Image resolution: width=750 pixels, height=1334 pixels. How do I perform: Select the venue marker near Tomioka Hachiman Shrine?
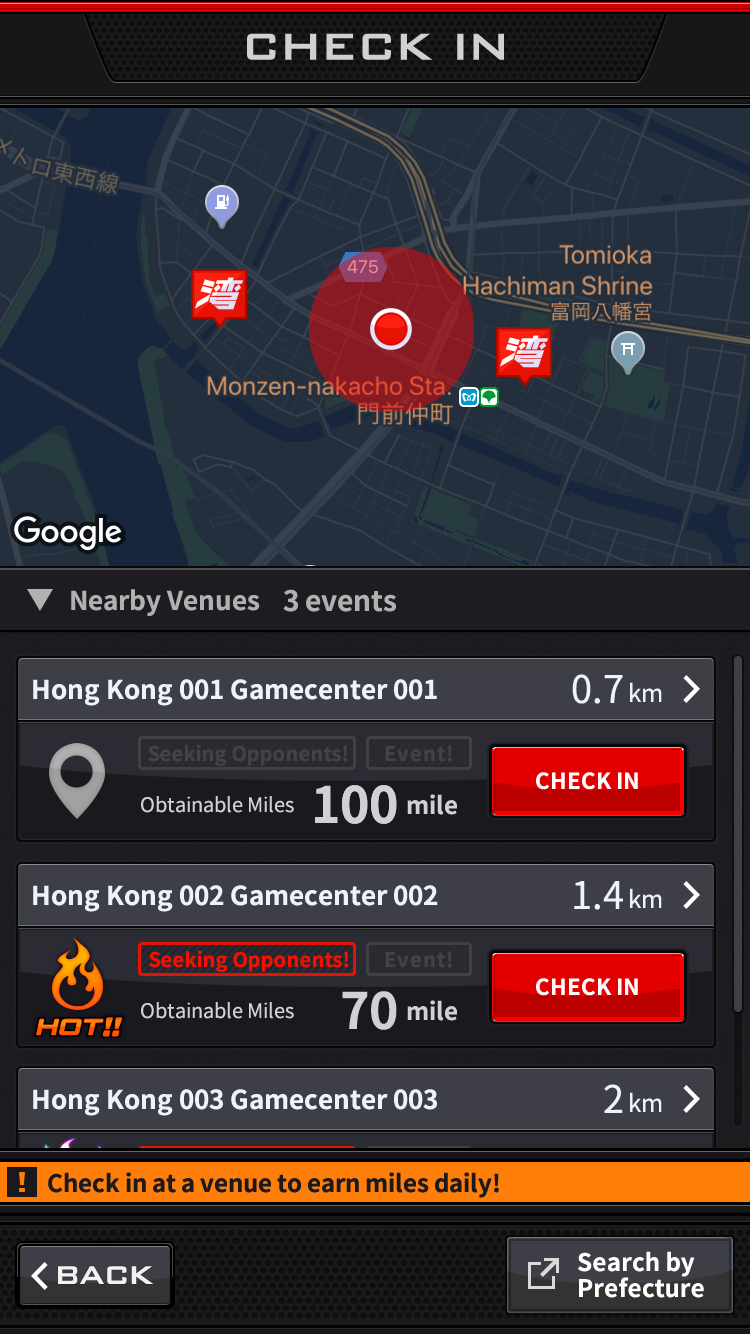[524, 355]
